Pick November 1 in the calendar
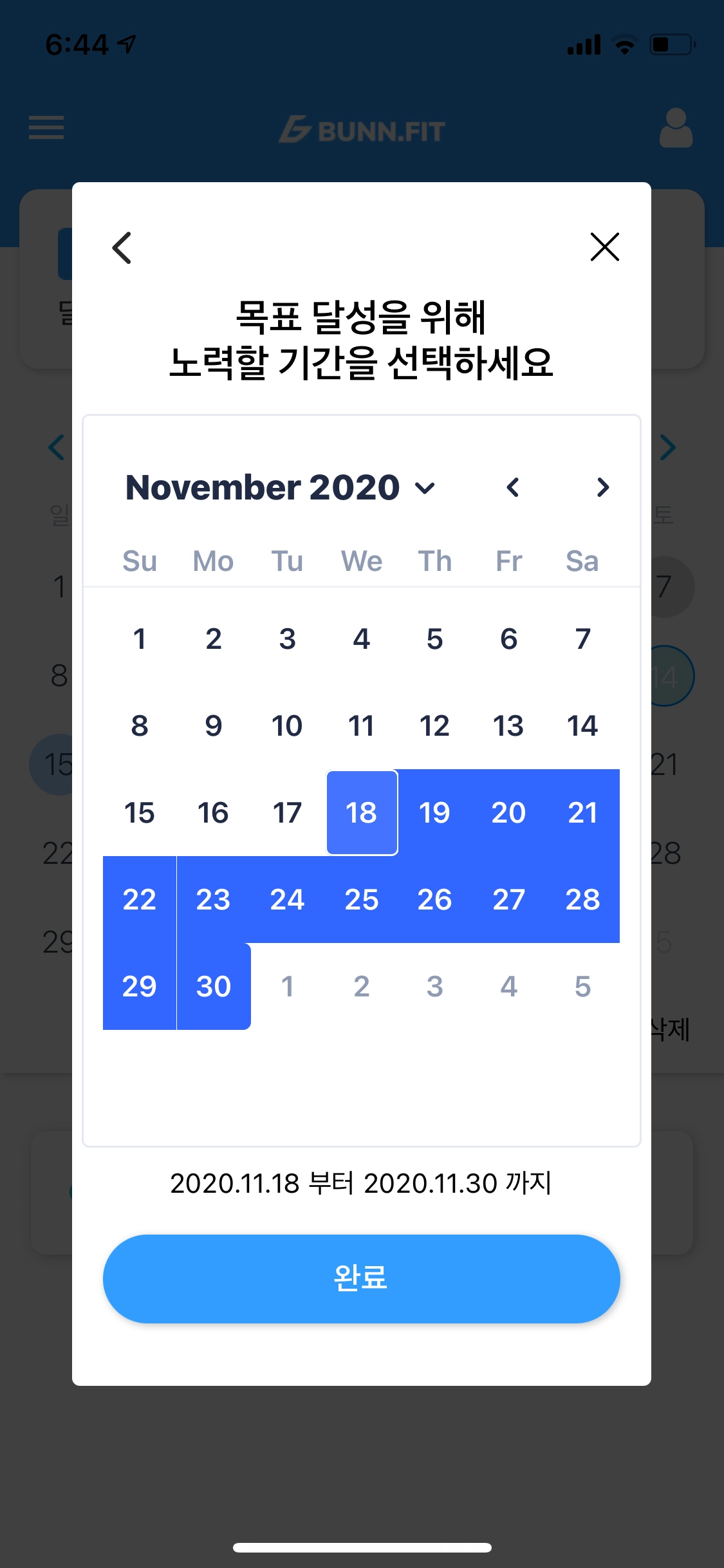The image size is (724, 1568). 140,639
